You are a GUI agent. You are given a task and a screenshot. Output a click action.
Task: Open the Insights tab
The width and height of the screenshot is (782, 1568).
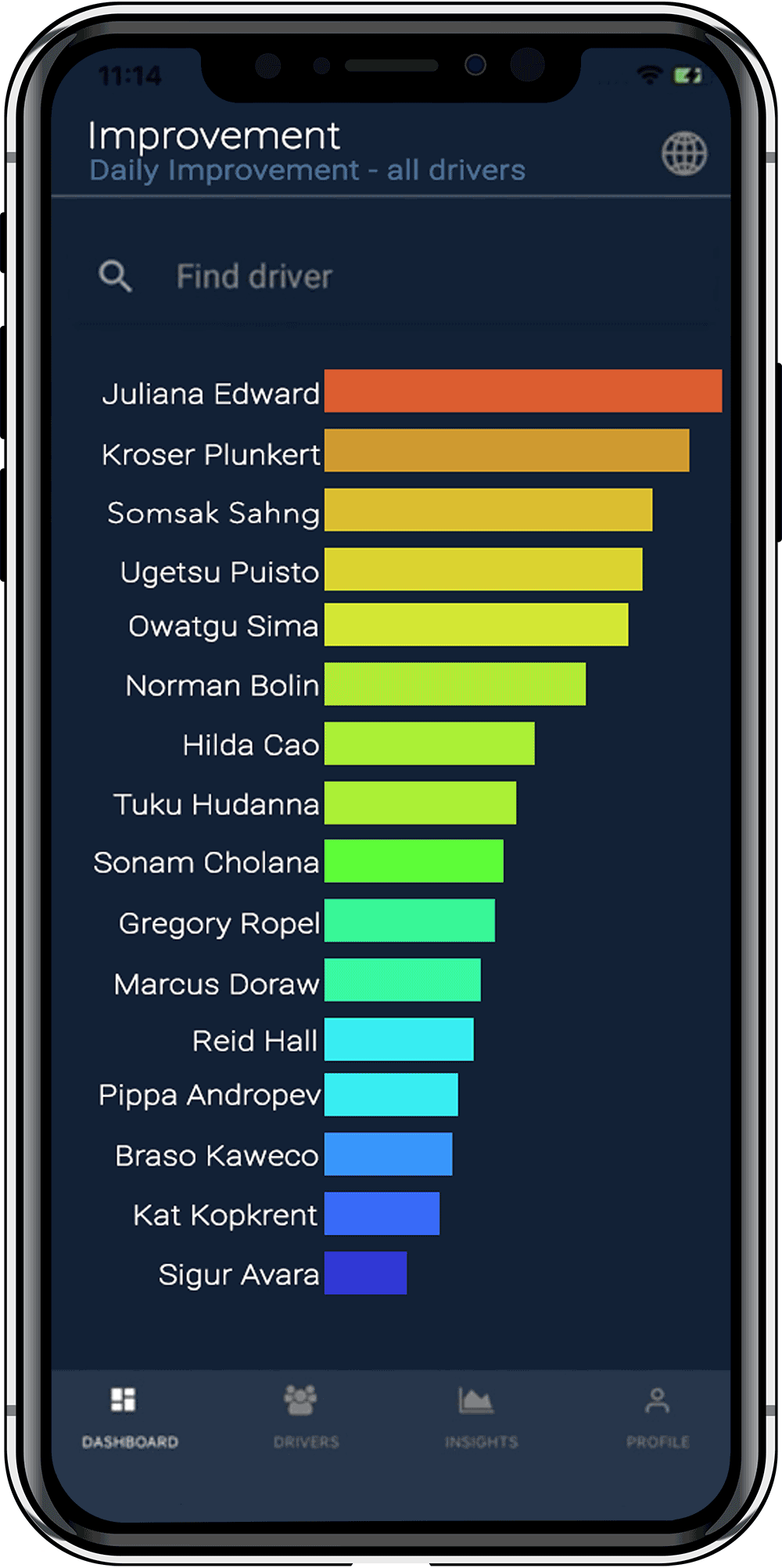pos(481,1418)
